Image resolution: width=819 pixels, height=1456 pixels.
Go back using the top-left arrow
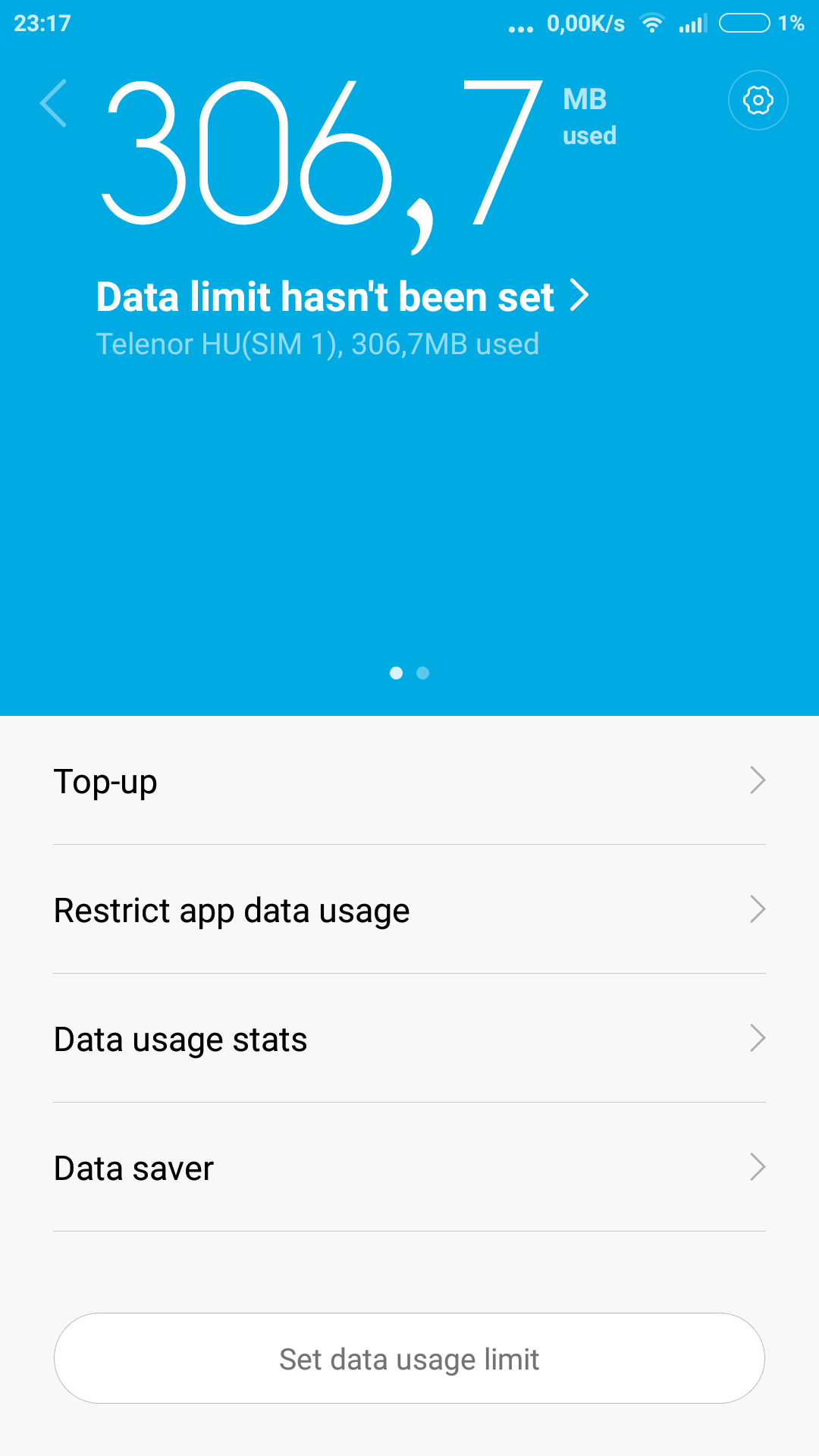point(54,103)
